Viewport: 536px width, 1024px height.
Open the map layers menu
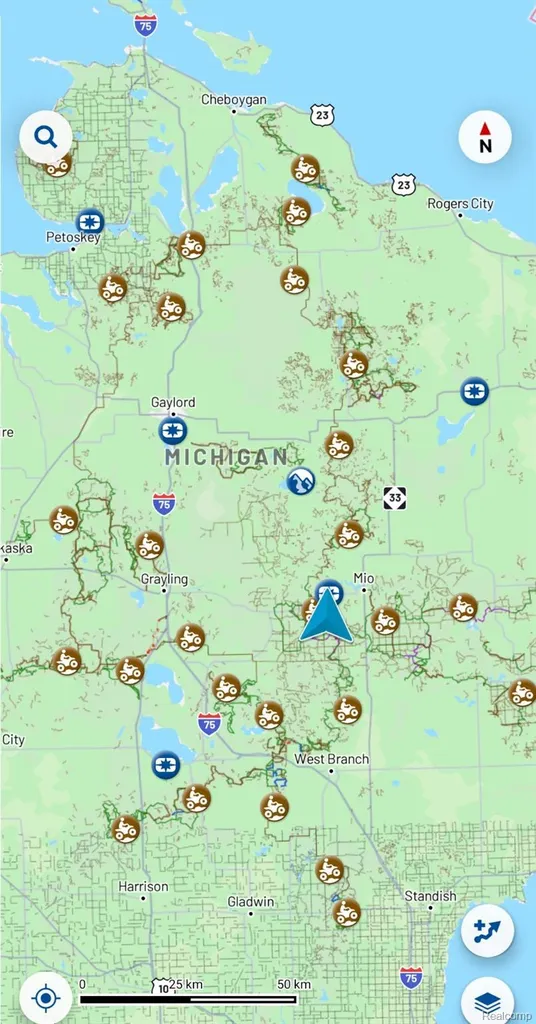point(487,1000)
